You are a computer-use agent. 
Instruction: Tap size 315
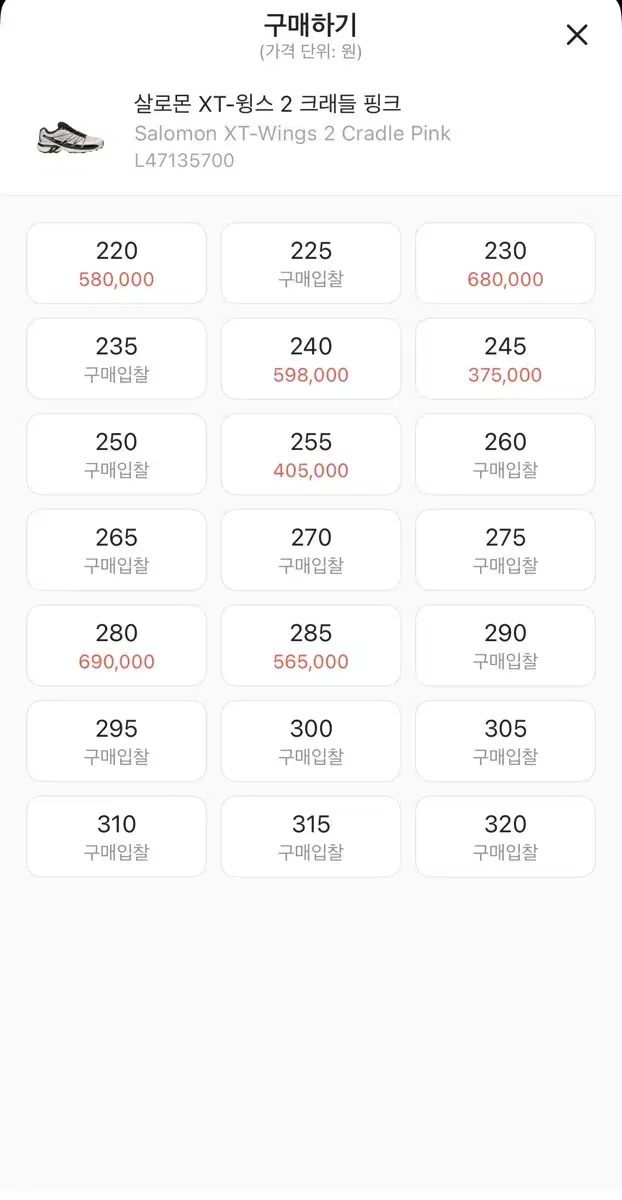311,837
